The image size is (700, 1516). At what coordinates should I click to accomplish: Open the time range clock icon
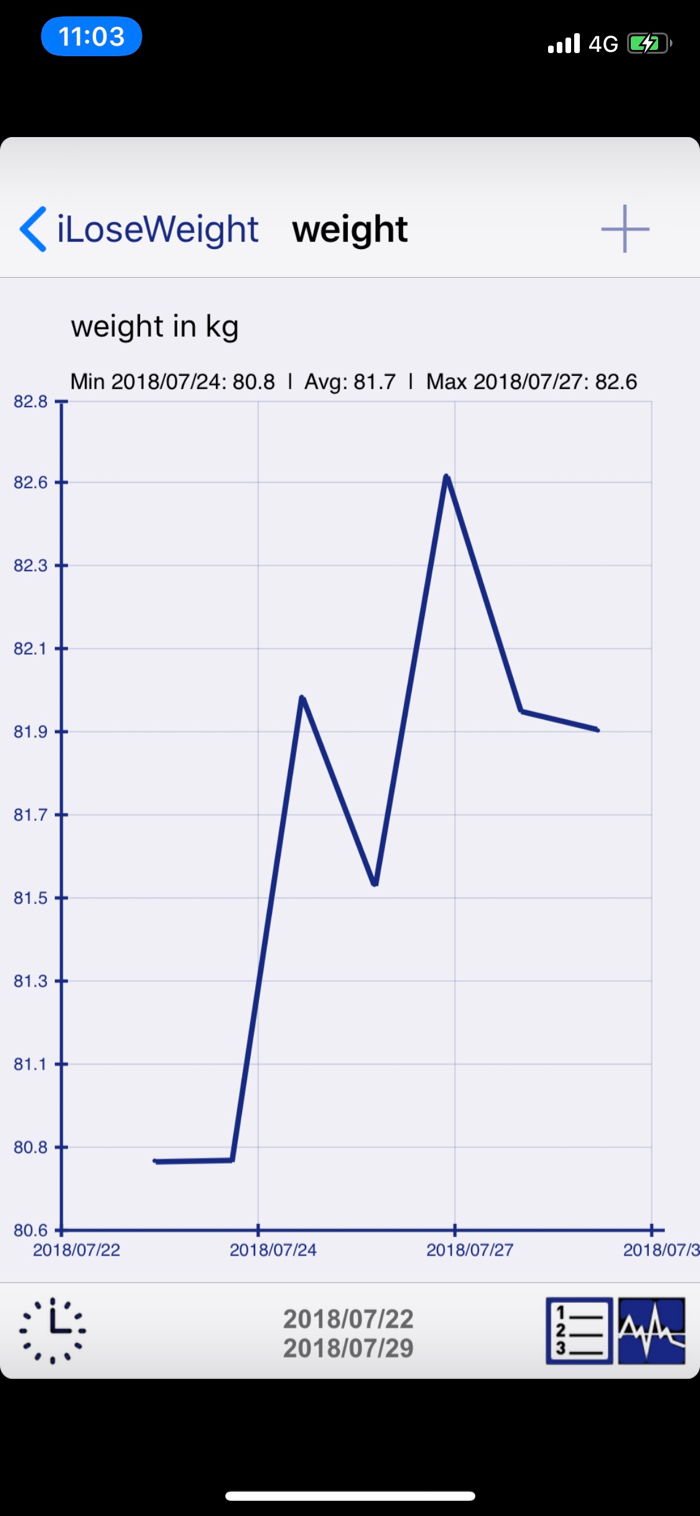click(53, 1331)
